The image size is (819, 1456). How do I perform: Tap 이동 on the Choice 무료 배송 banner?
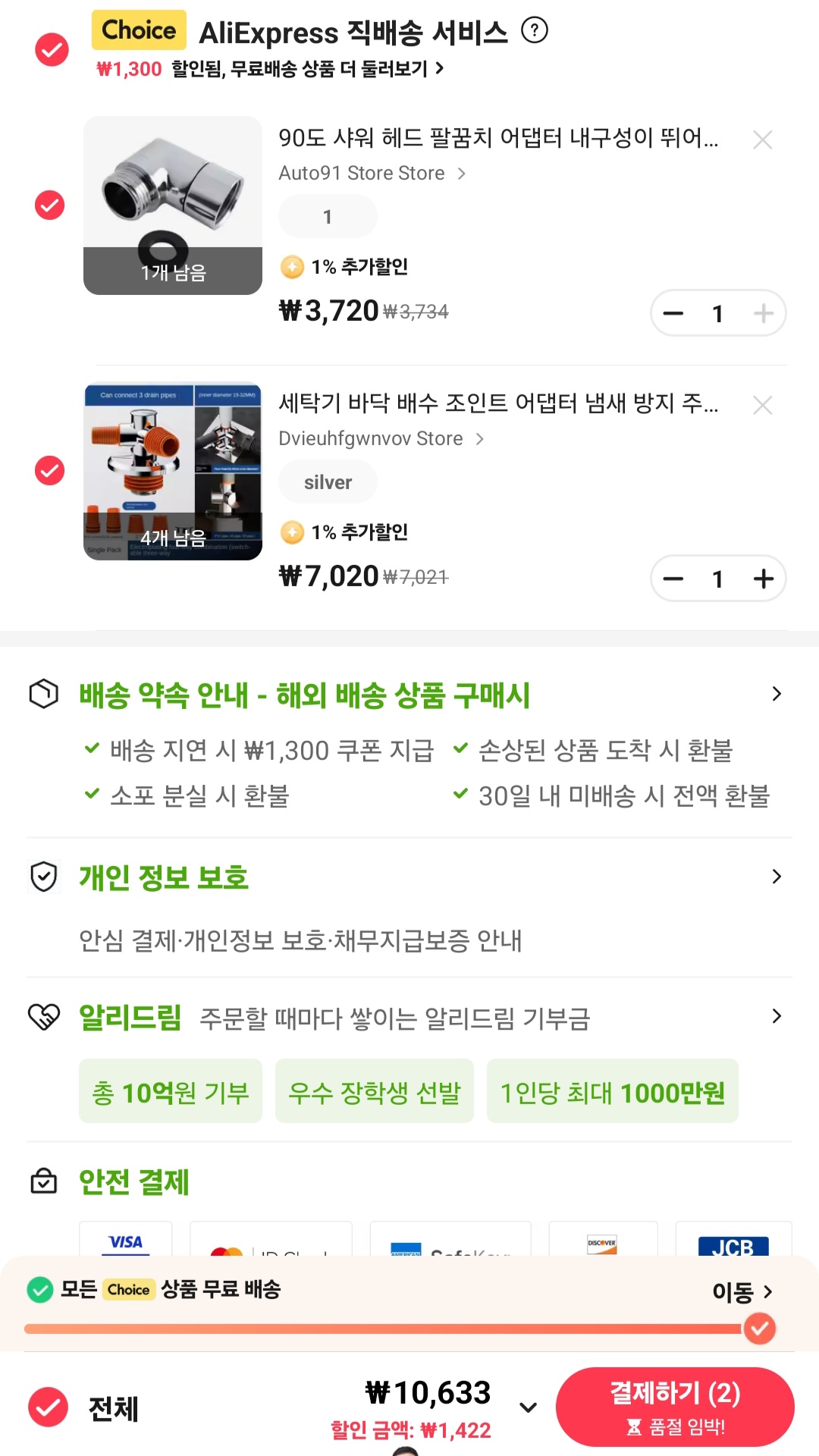click(742, 1291)
